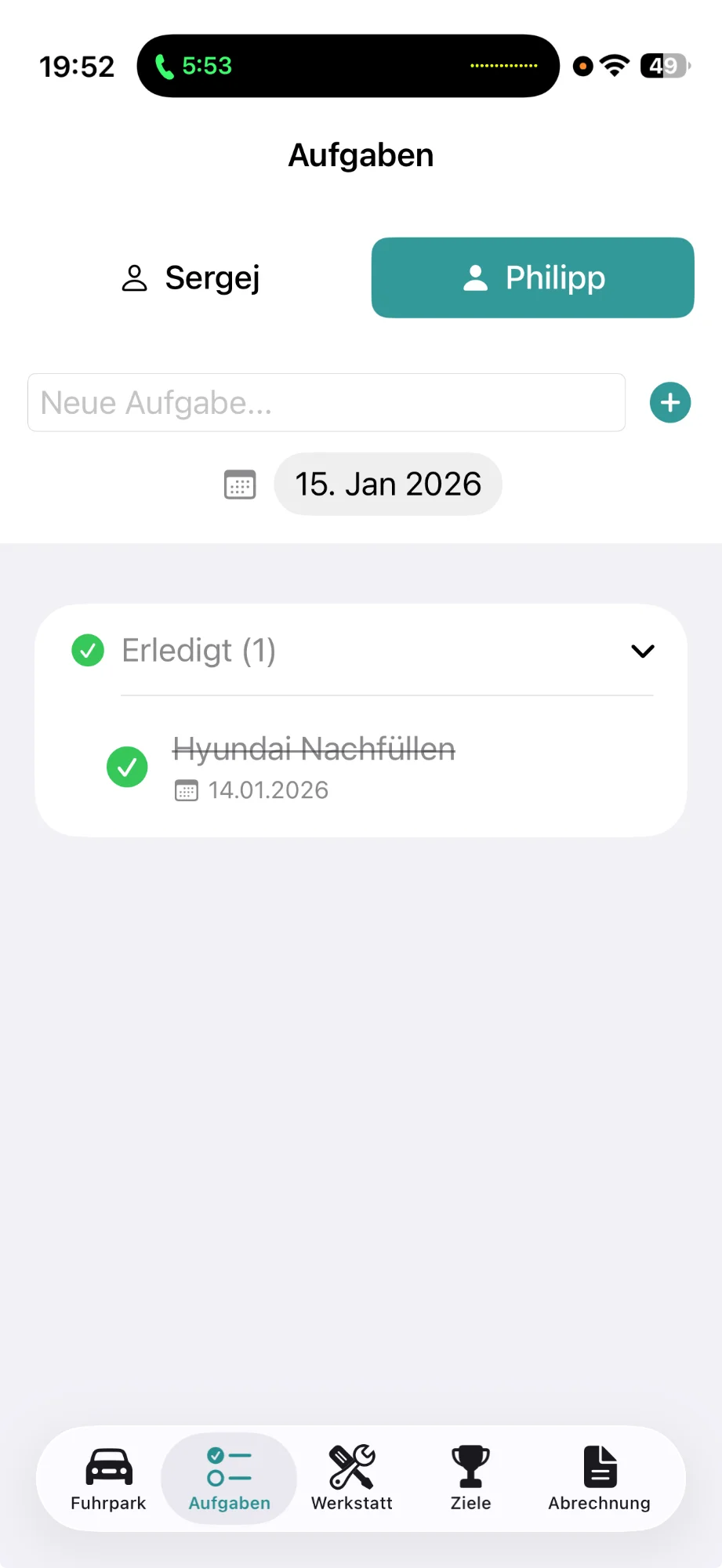Image resolution: width=722 pixels, height=1568 pixels.
Task: Toggle the green checkmark on the Erledigt header
Action: pyautogui.click(x=87, y=650)
